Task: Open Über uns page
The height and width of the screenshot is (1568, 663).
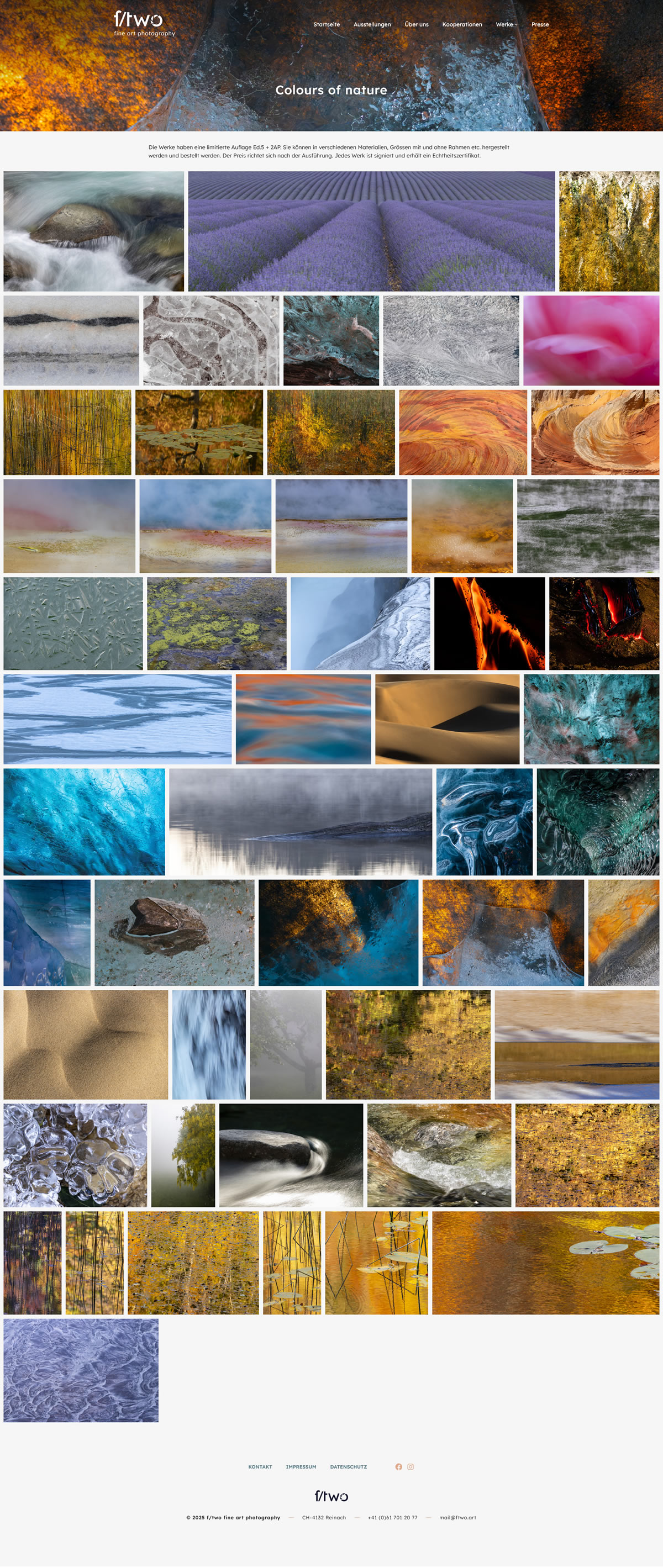Action: pyautogui.click(x=417, y=24)
